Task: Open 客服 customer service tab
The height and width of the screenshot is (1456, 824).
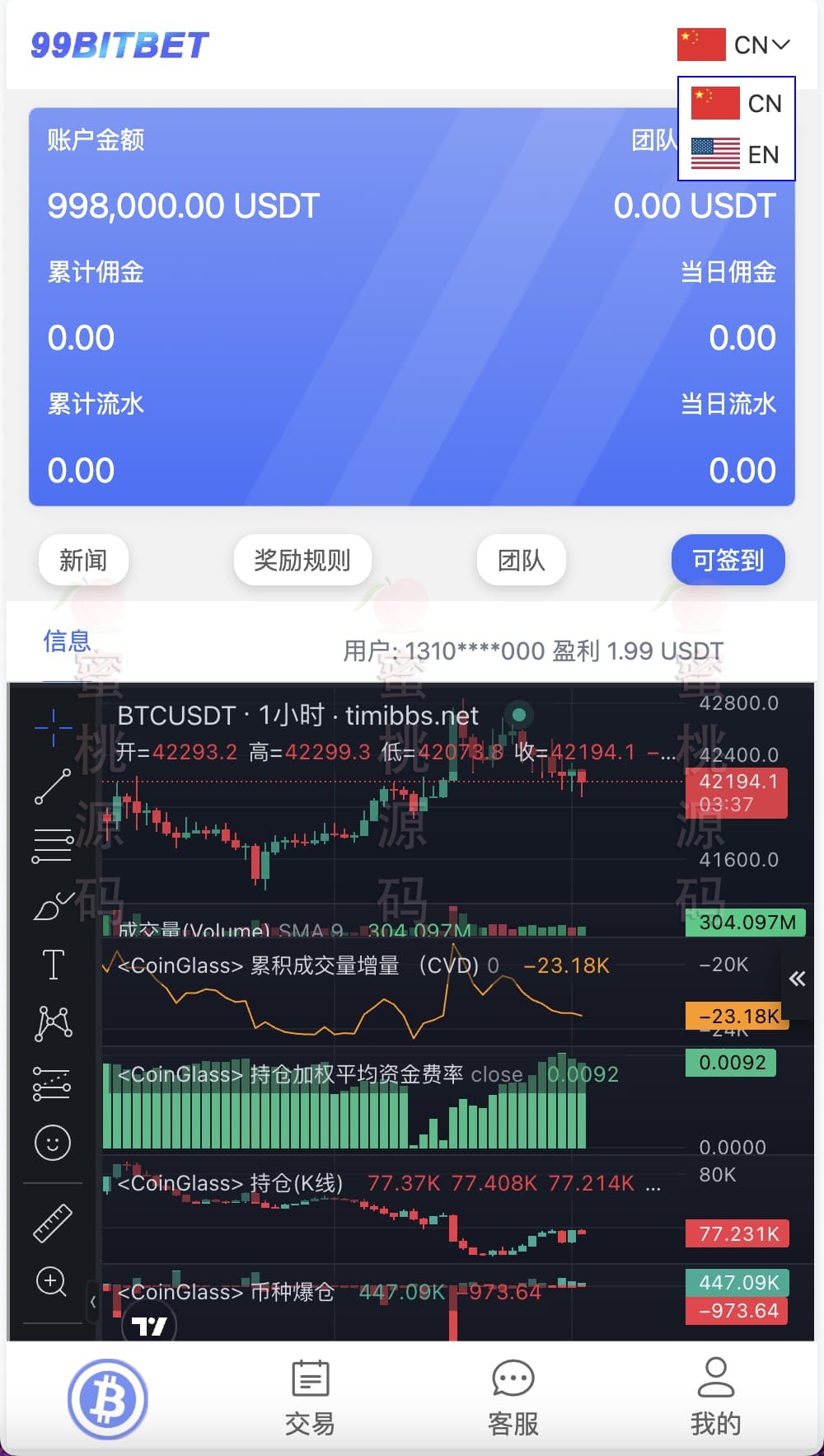Action: (513, 1398)
